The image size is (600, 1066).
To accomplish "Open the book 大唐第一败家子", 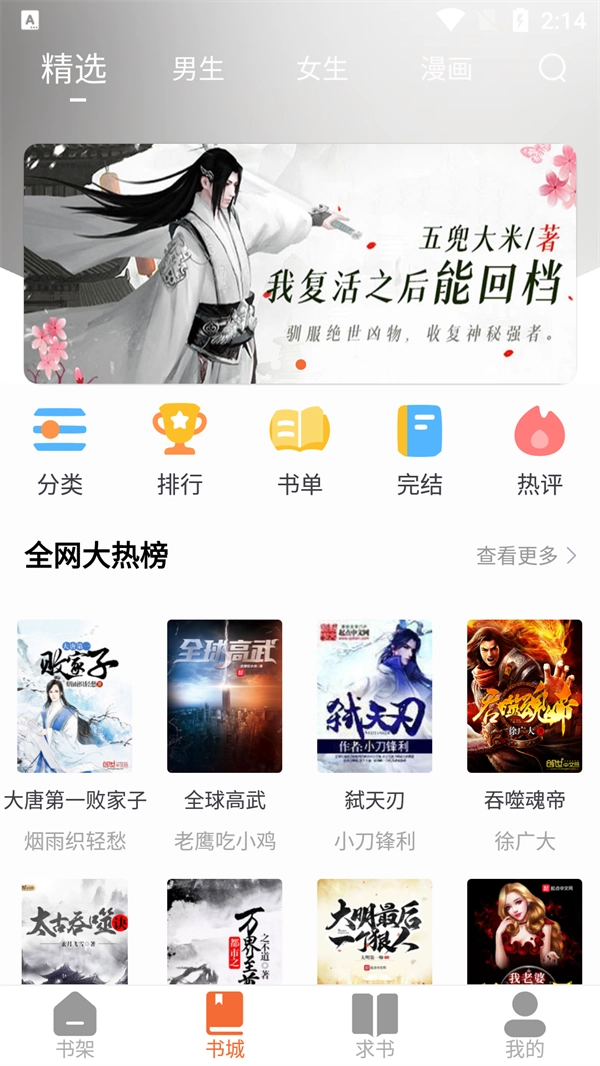I will point(75,696).
